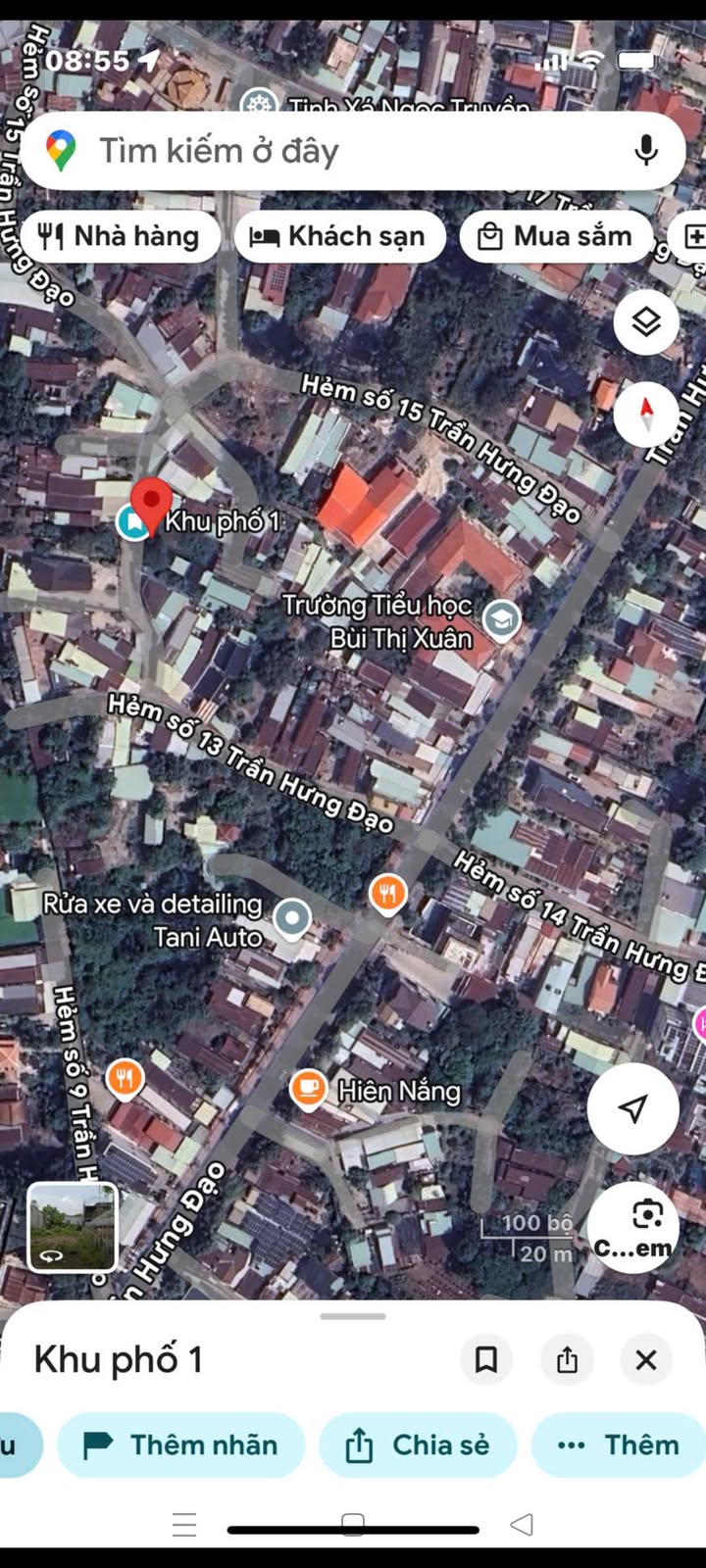Go back with the system back button
Viewport: 706px width, 1568px height.
point(522,1524)
